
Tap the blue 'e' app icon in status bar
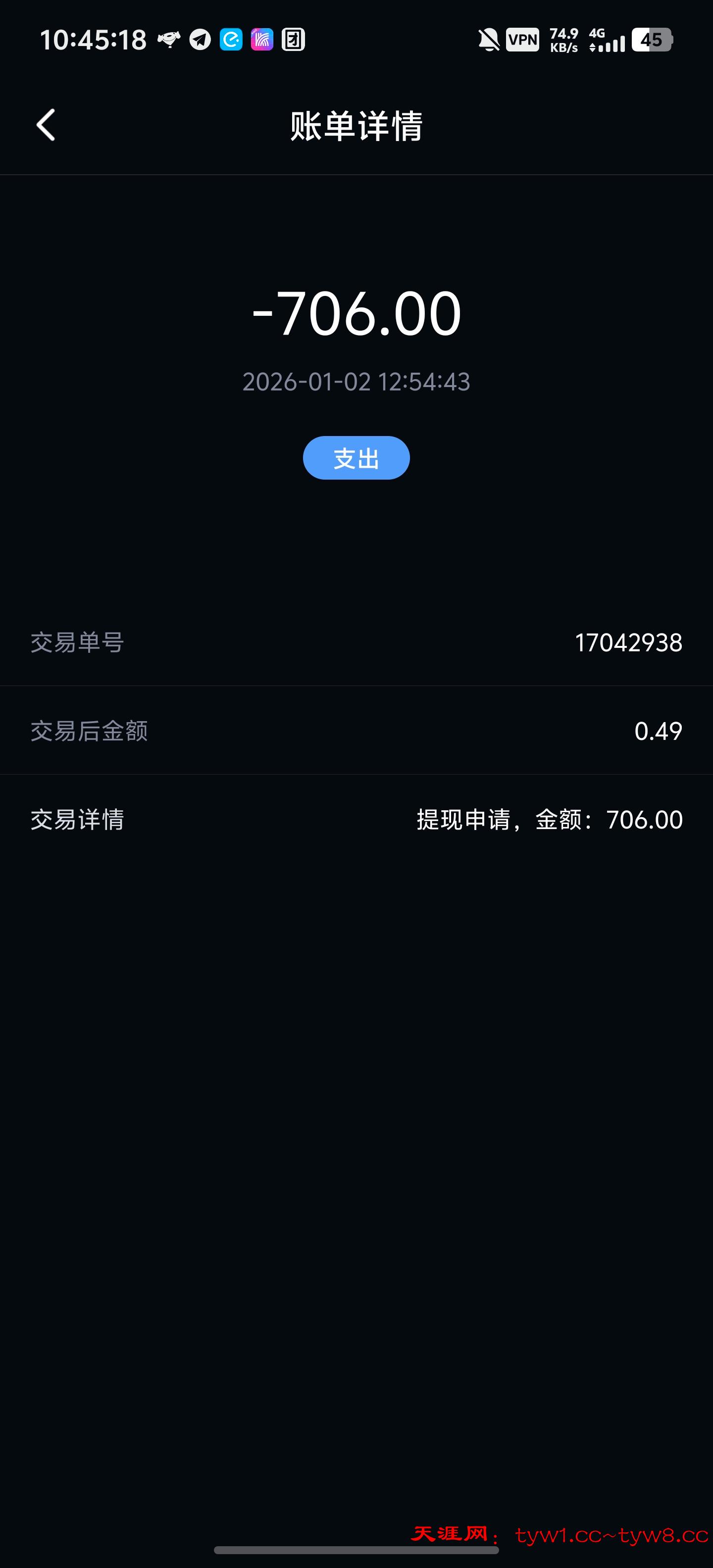(x=230, y=39)
